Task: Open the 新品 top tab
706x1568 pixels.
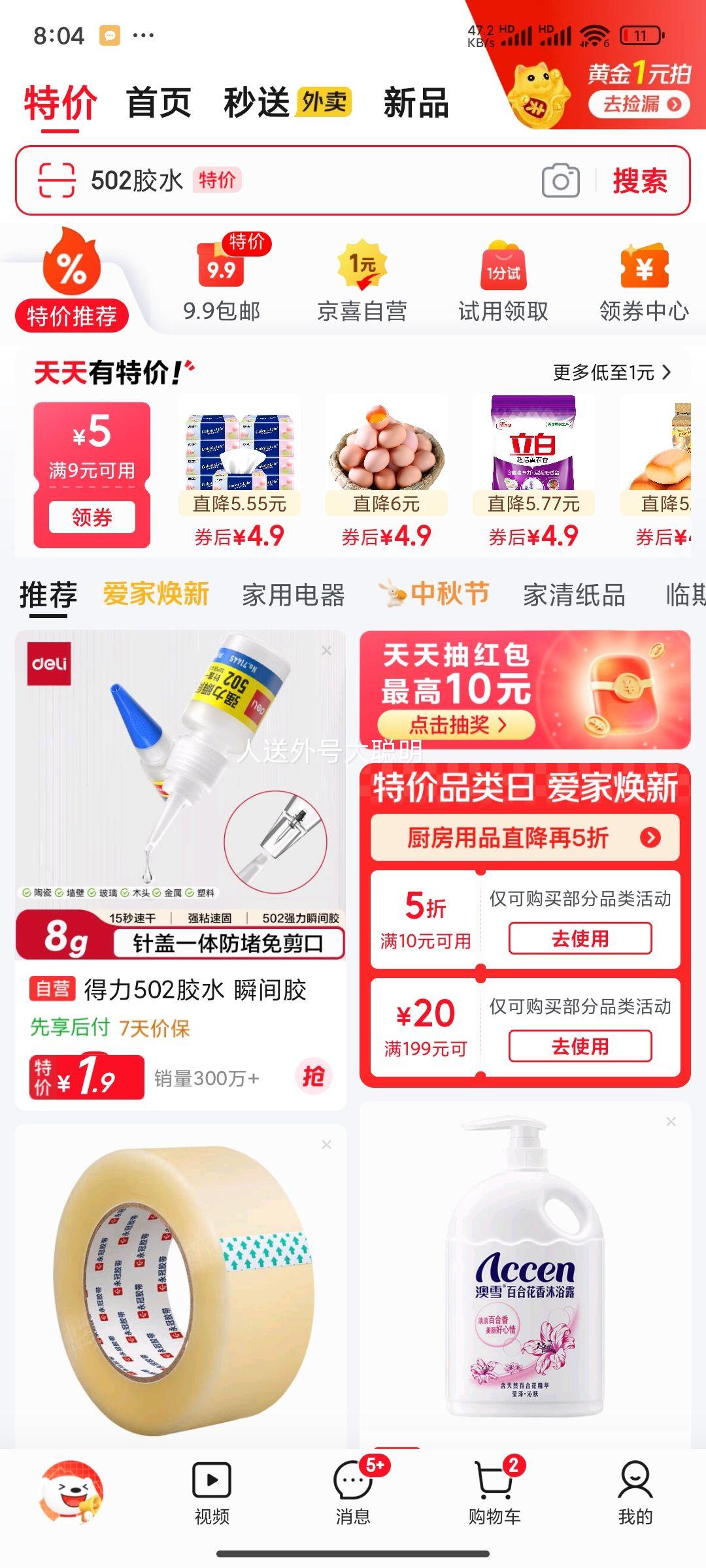Action: coord(416,103)
